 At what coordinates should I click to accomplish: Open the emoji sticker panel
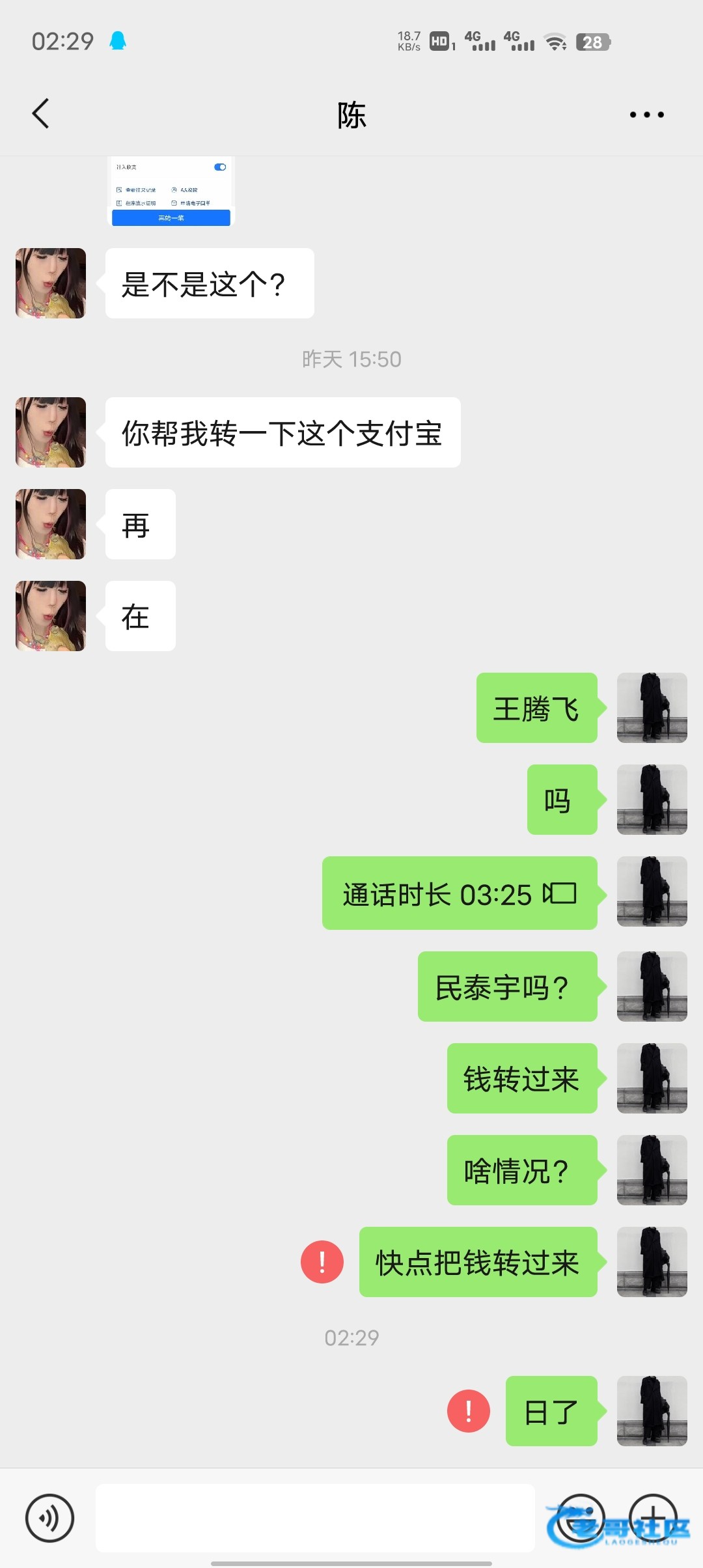pos(580,1518)
